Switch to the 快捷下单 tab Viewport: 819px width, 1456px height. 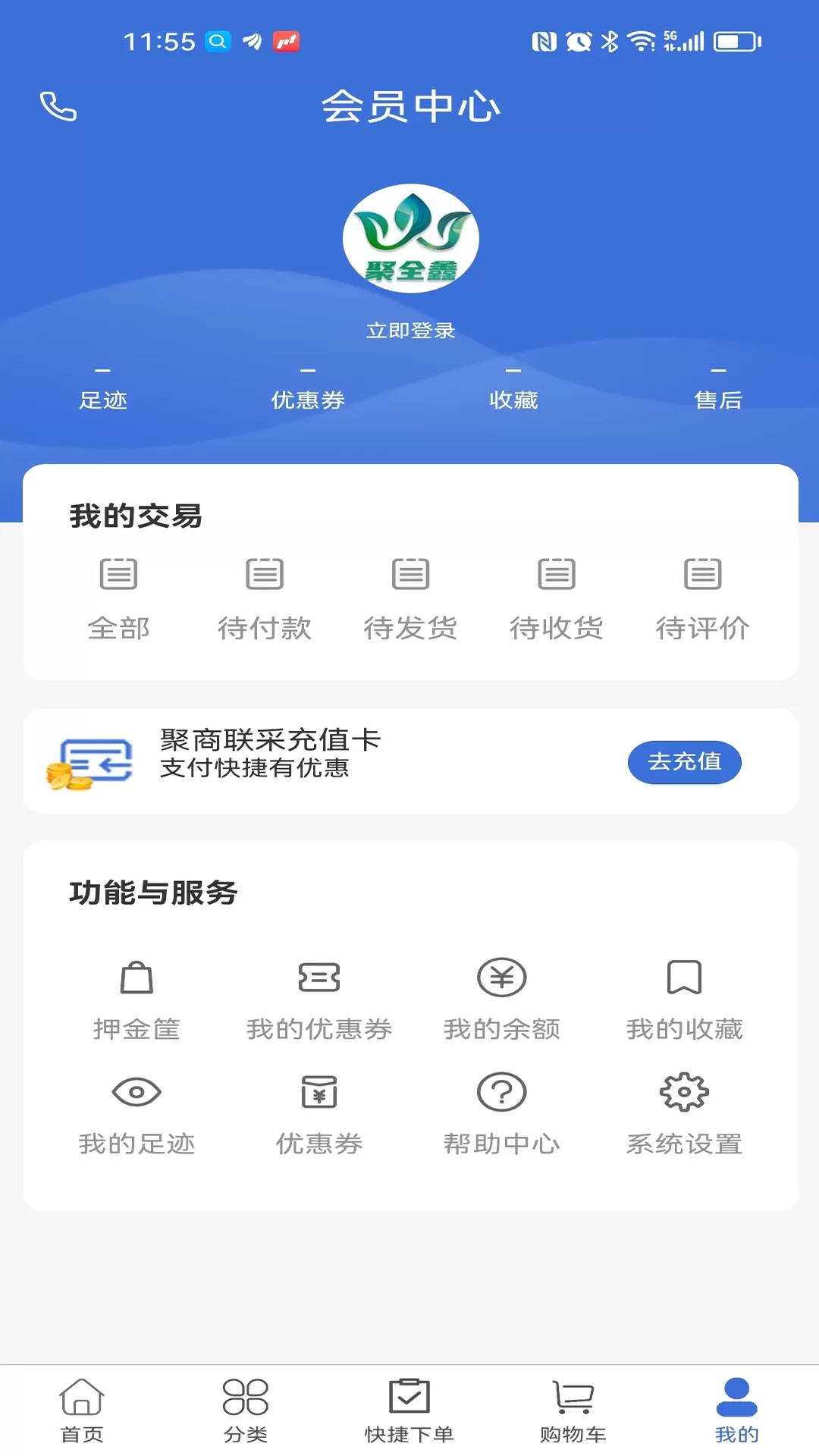409,1411
